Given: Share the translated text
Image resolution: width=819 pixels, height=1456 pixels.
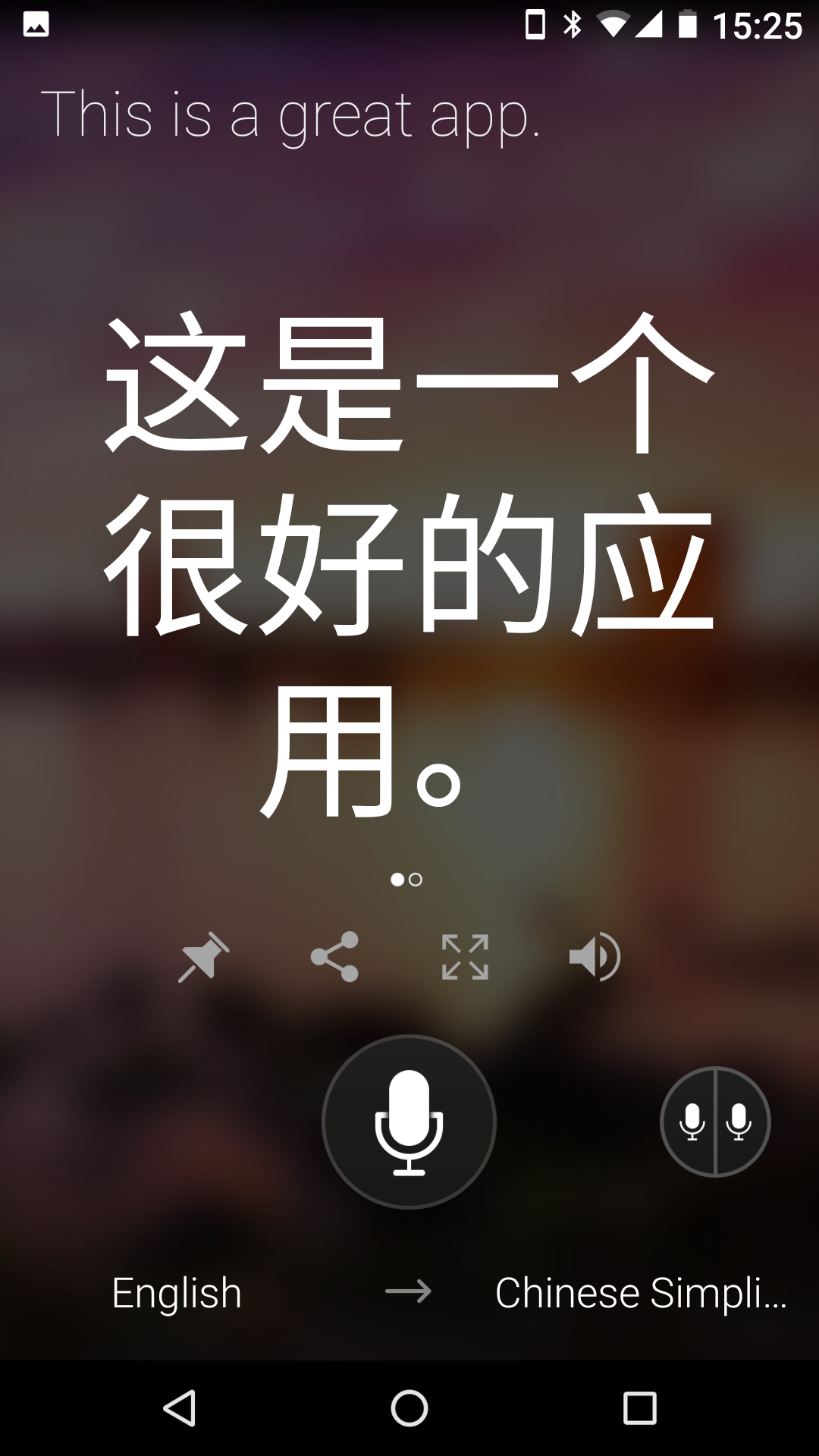Looking at the screenshot, I should [334, 957].
